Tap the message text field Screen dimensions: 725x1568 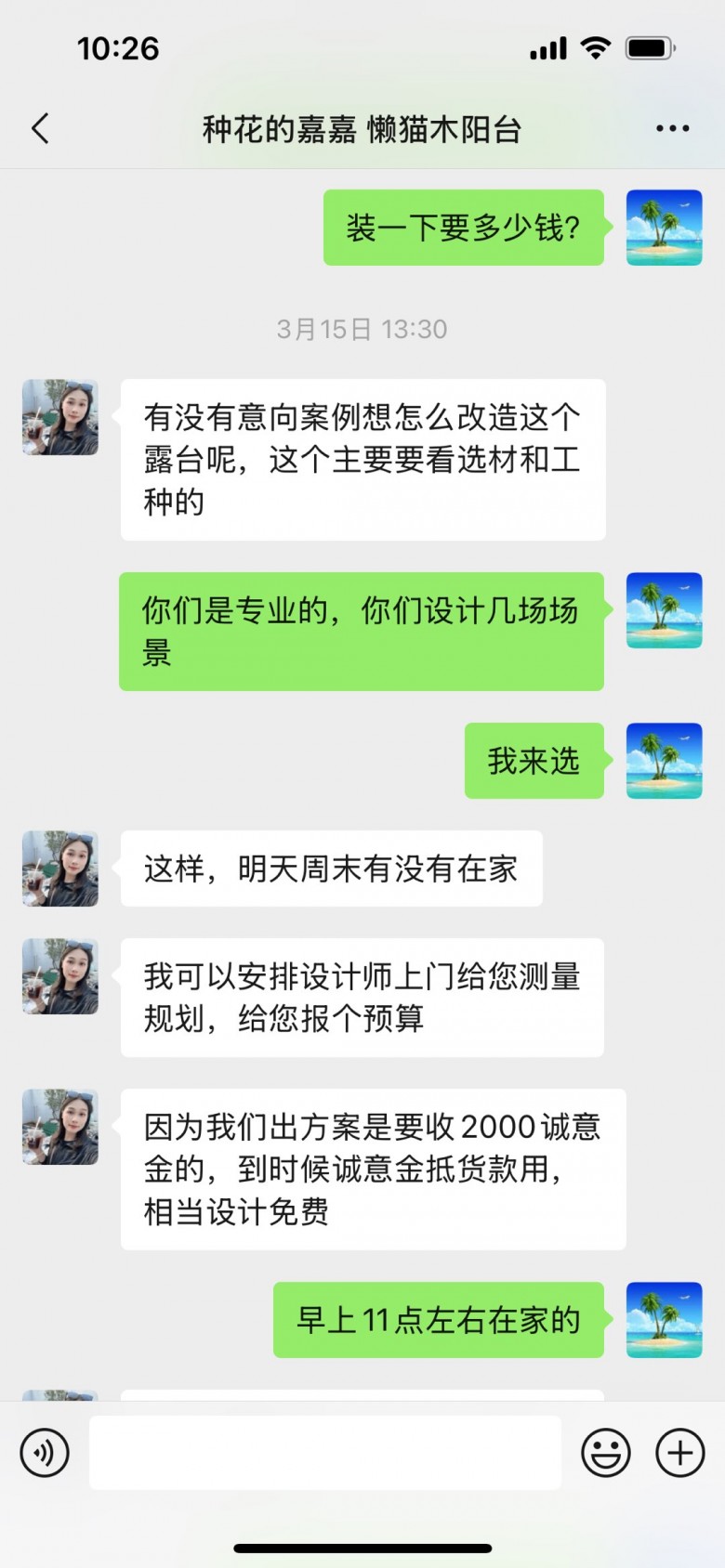coord(324,1453)
